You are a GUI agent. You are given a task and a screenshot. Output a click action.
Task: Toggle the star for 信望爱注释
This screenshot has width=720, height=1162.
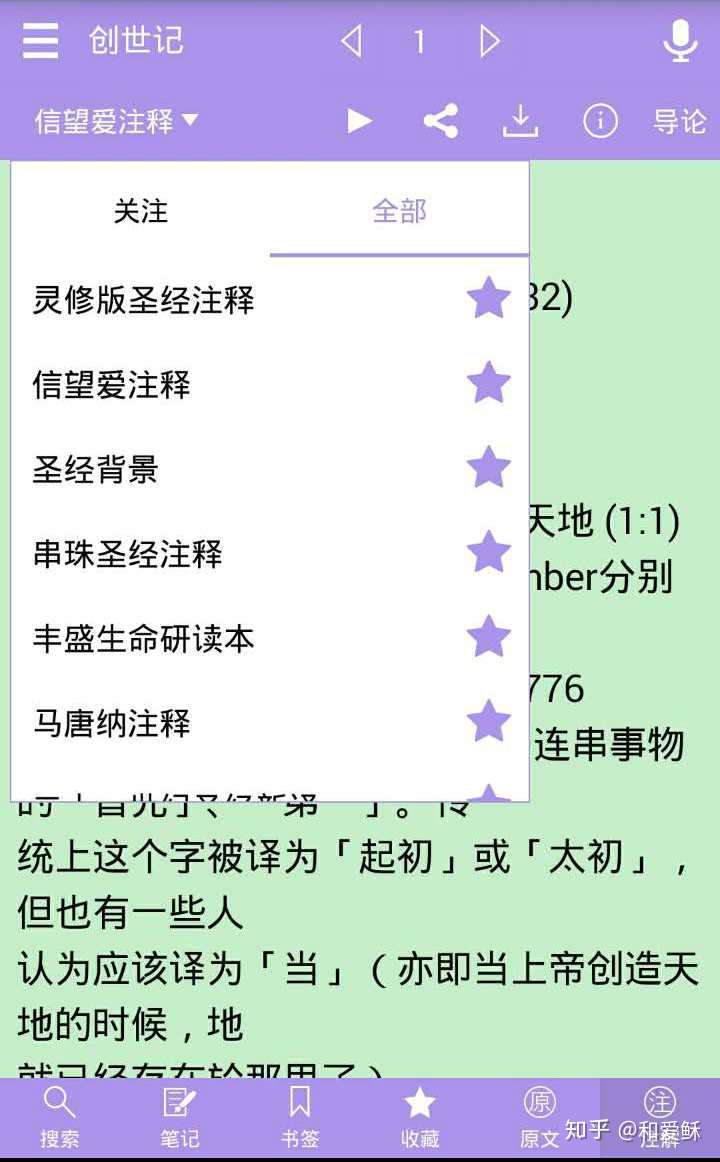pos(489,383)
